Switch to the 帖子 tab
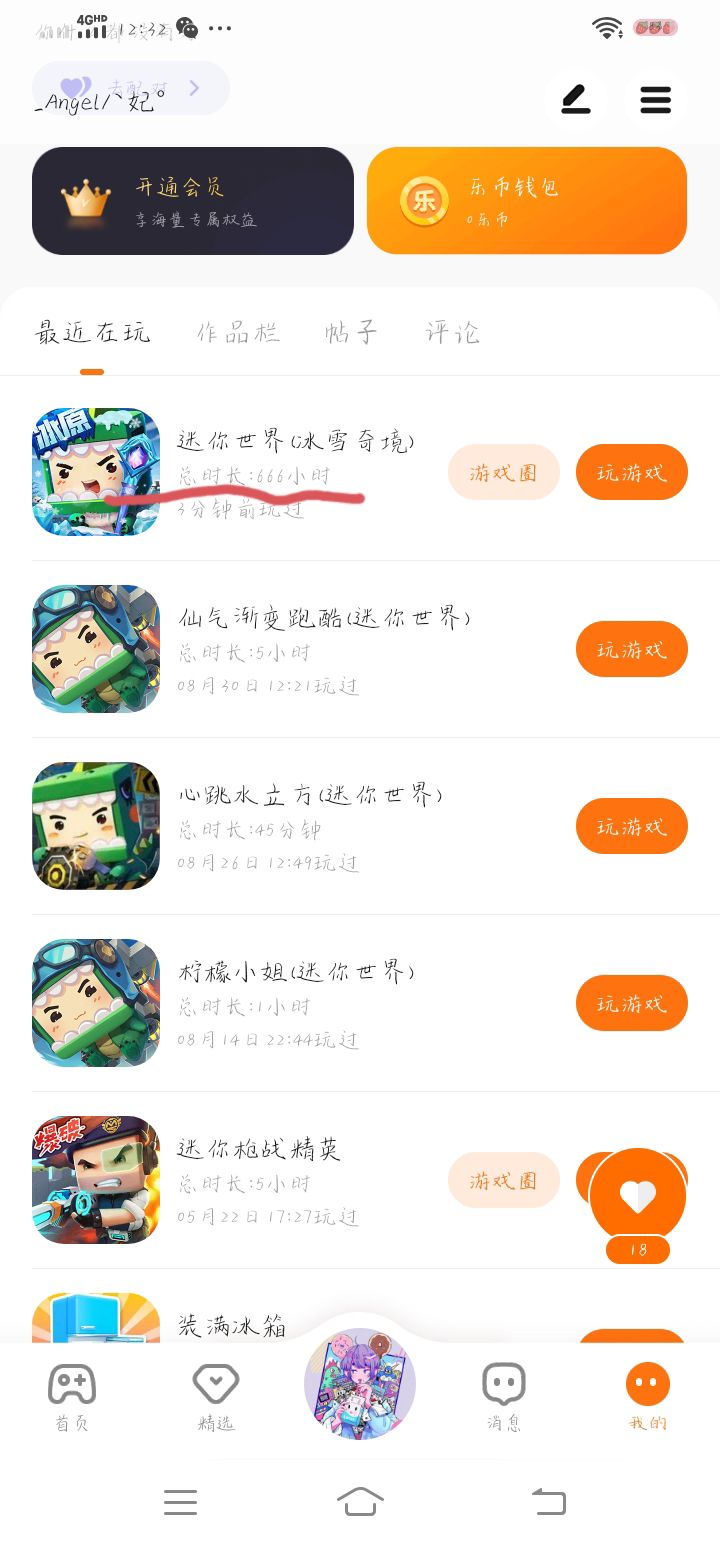Viewport: 720px width, 1544px height. pos(351,333)
